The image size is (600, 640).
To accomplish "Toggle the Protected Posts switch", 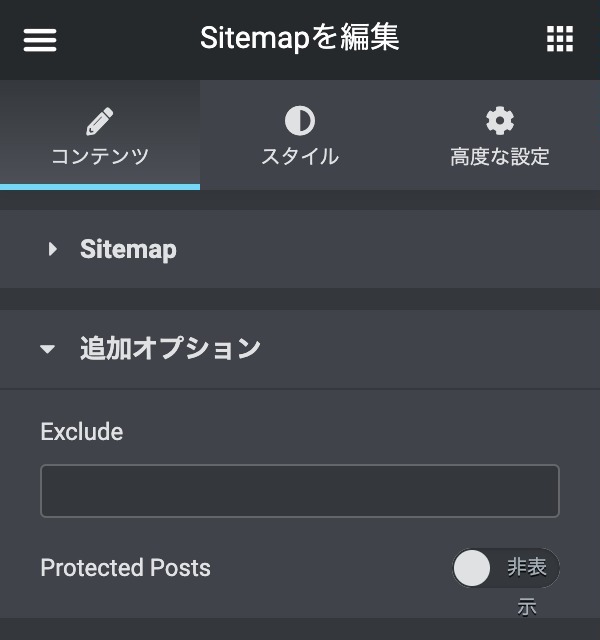I will tap(505, 568).
